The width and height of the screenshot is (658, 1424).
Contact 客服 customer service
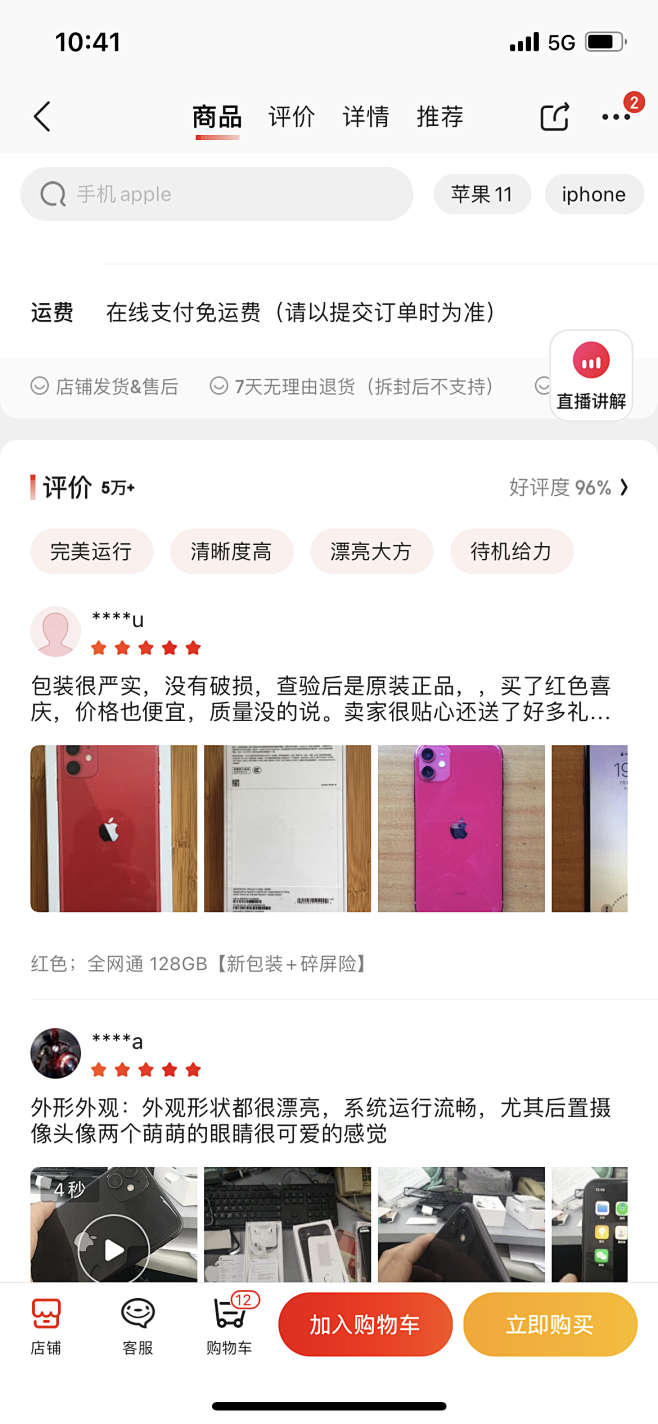[x=138, y=1325]
